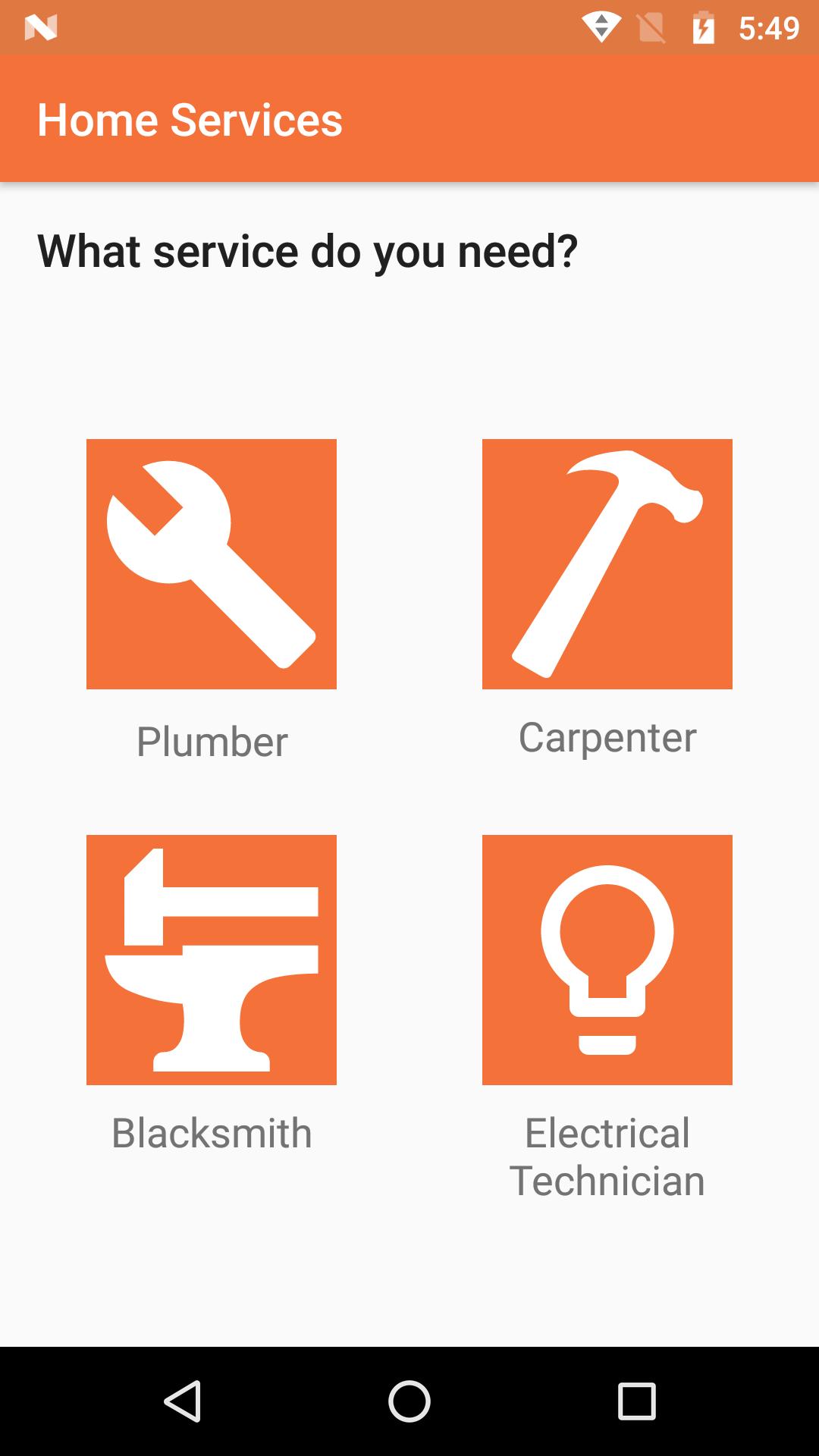Viewport: 819px width, 1456px height.
Task: Select the Plumber wrench icon
Action: click(212, 563)
